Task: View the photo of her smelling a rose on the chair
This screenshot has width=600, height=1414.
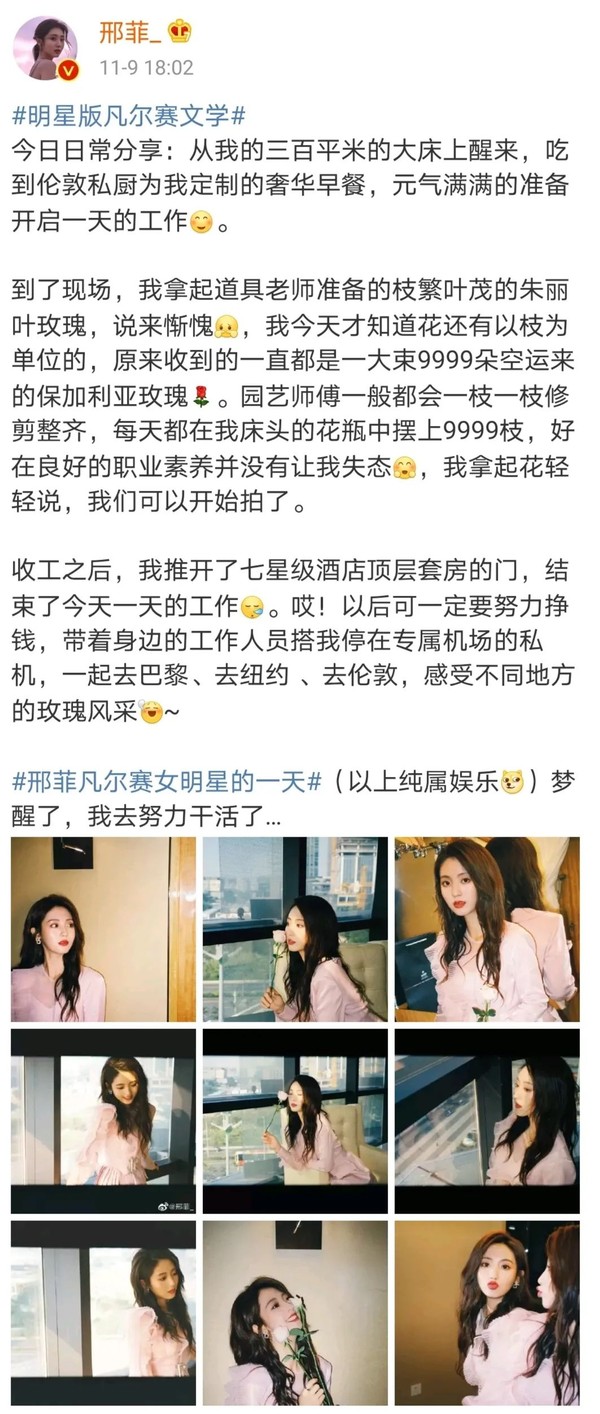Action: tap(294, 1120)
